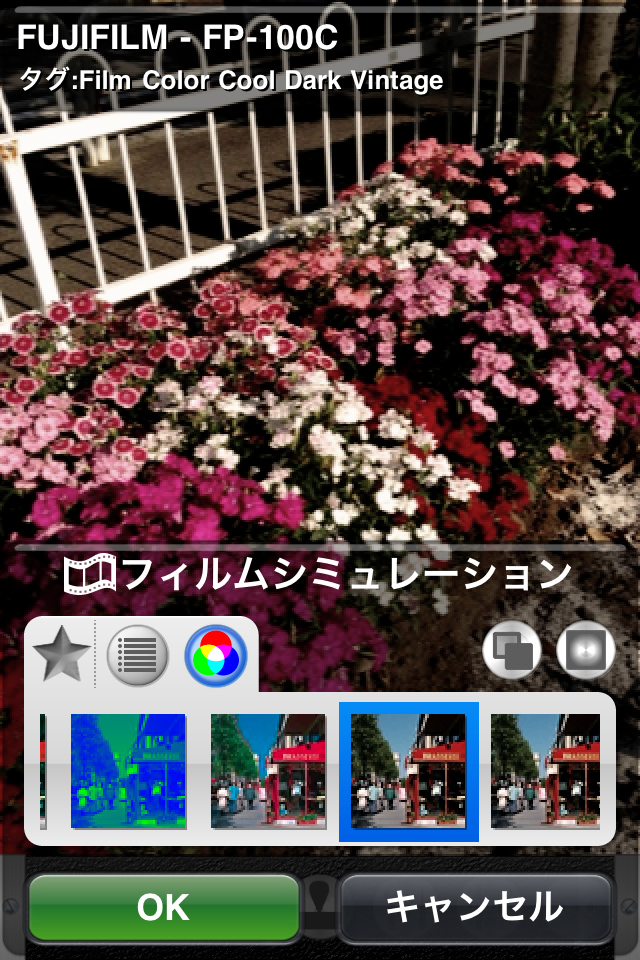Confirm the film with the OK button
Image resolution: width=640 pixels, height=960 pixels.
click(x=163, y=907)
